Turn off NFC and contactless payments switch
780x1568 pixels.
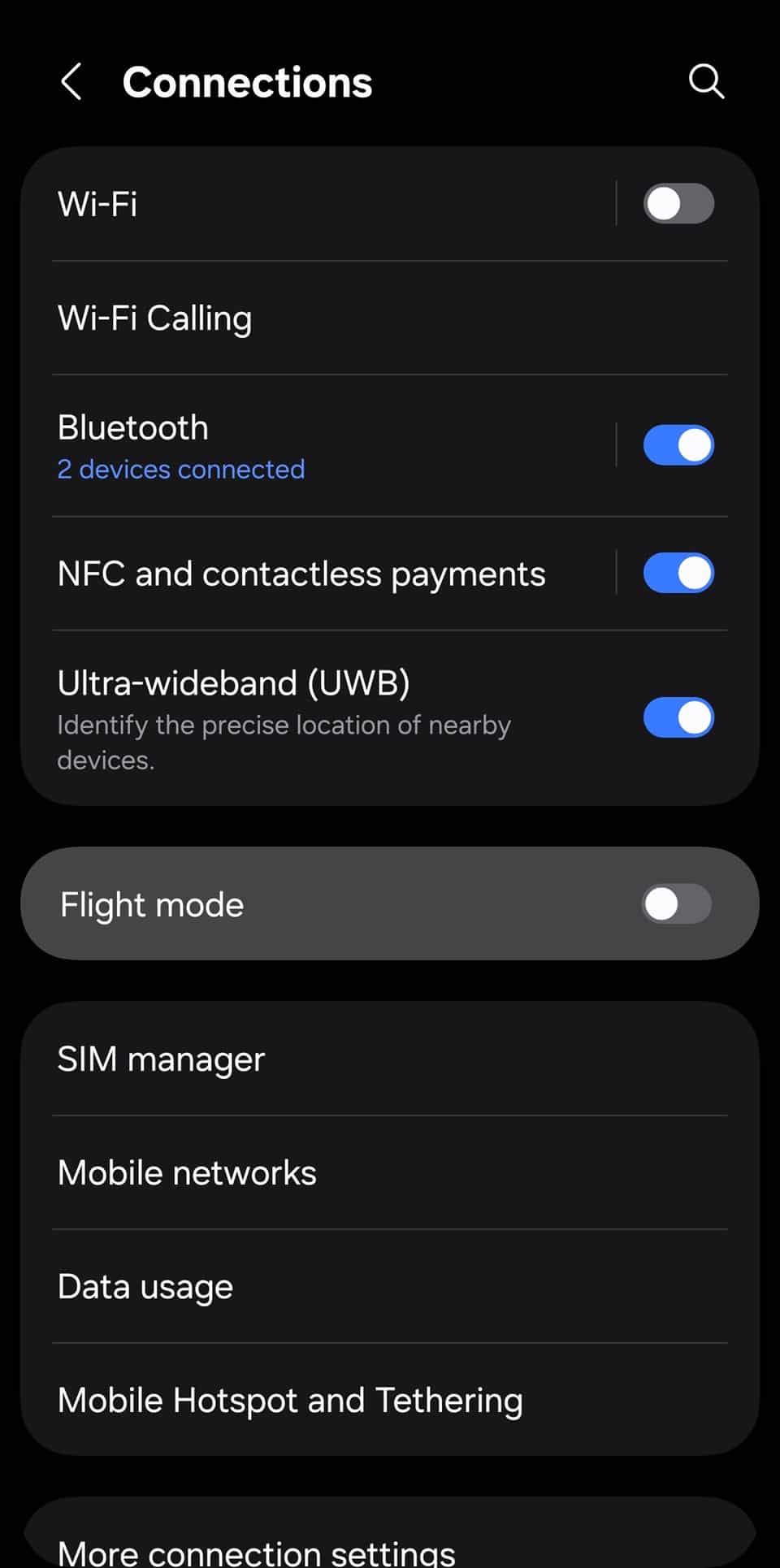click(x=678, y=574)
